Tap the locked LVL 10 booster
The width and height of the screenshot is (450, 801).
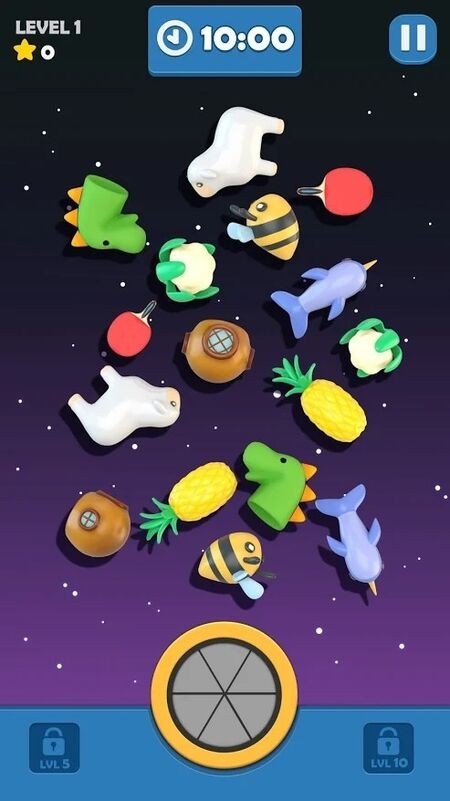[388, 747]
